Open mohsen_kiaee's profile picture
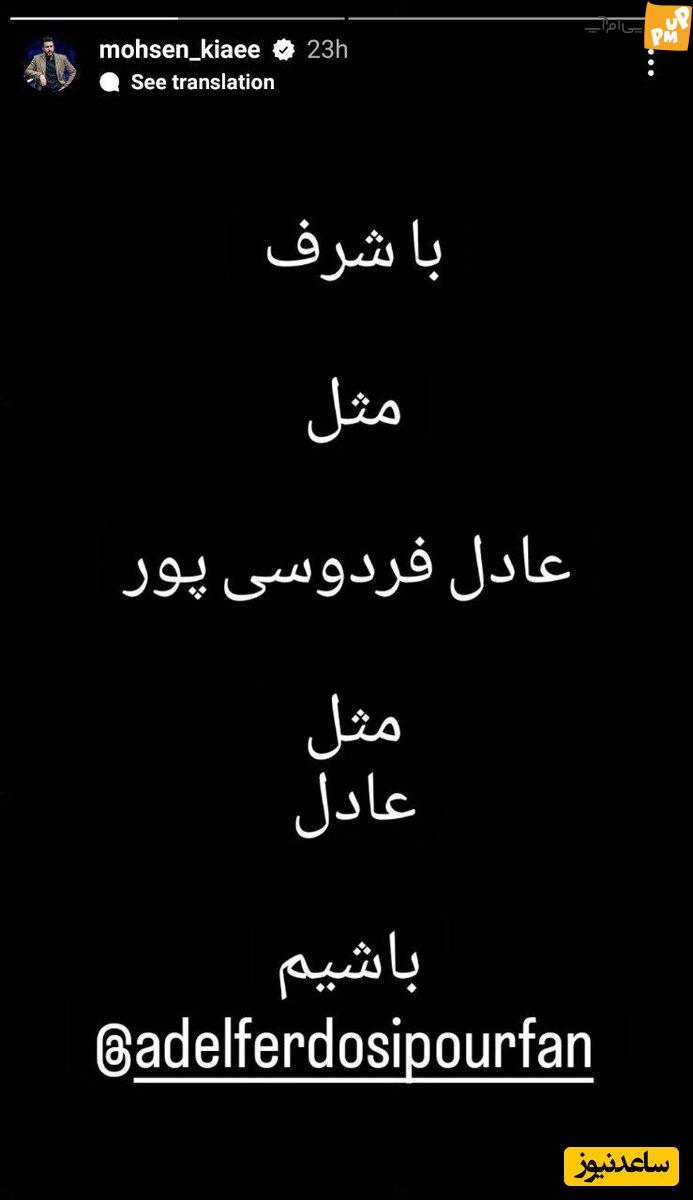 pyautogui.click(x=50, y=66)
